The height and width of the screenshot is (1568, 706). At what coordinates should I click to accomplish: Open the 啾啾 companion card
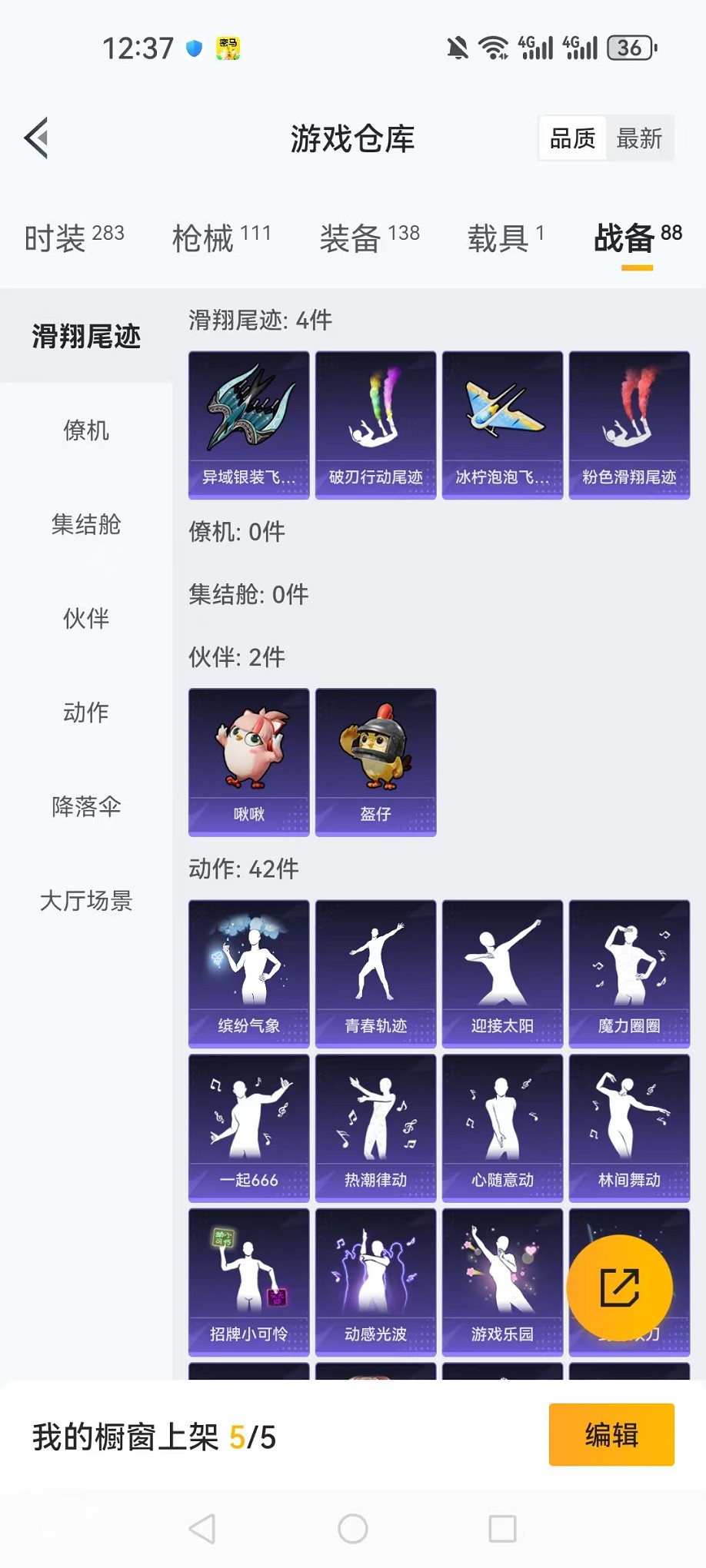pos(249,762)
